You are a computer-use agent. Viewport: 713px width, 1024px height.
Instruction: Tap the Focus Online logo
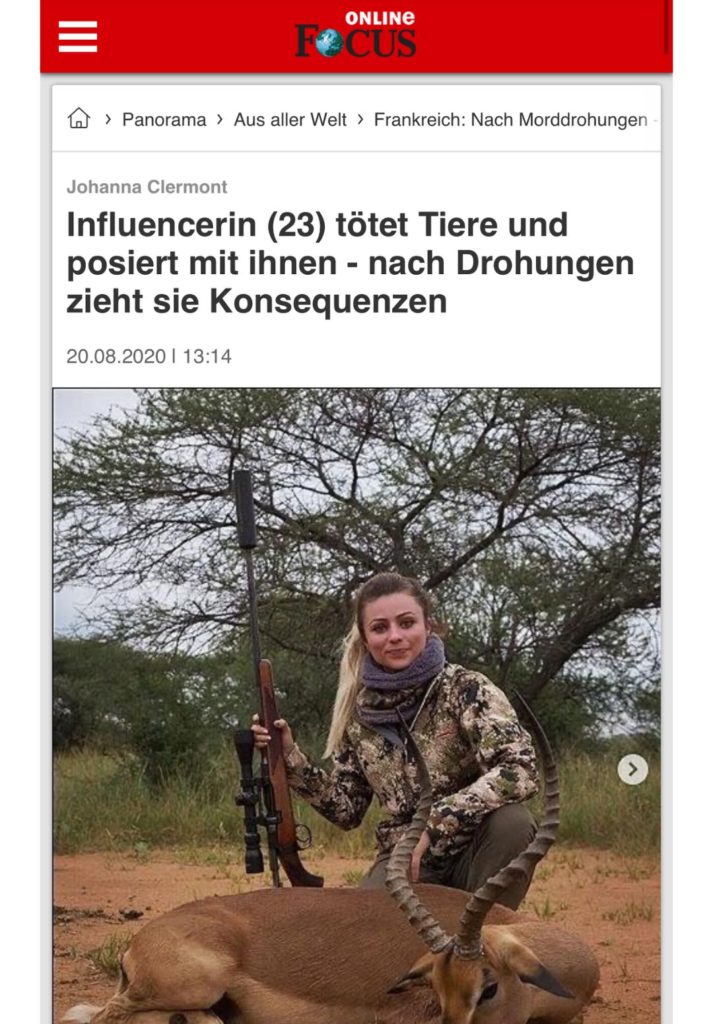(x=355, y=36)
